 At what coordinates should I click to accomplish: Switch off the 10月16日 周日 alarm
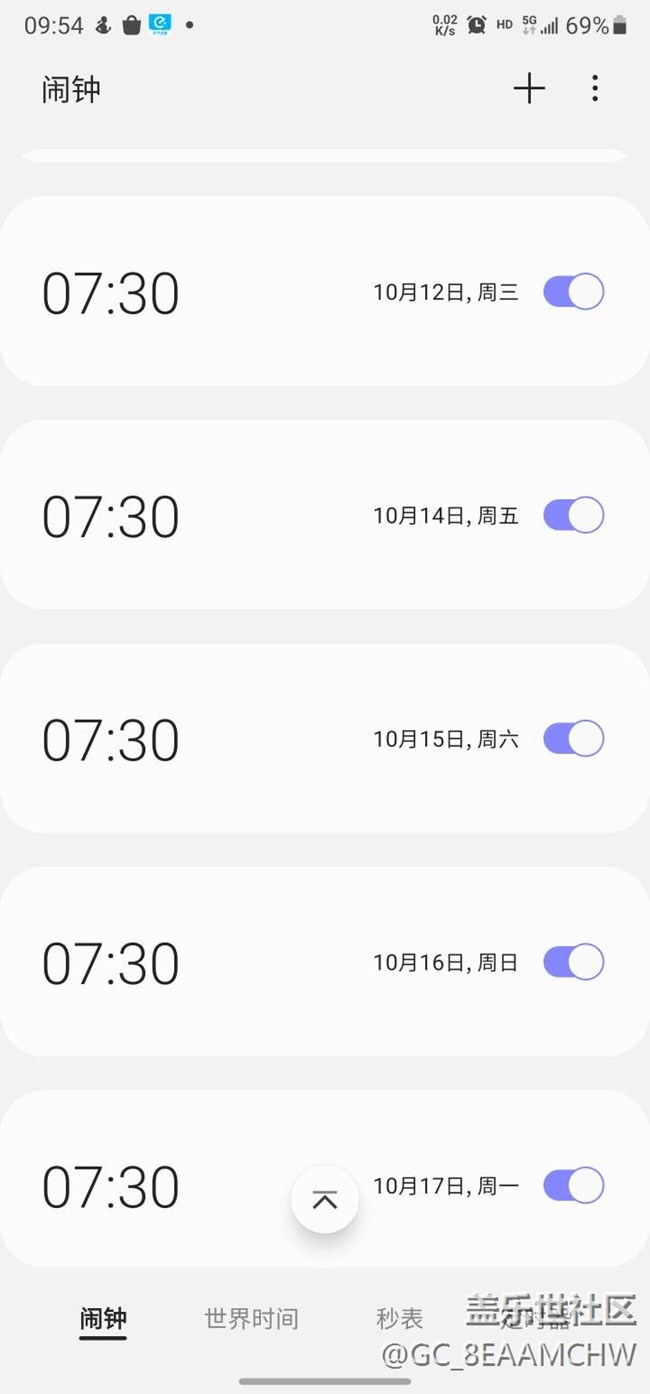573,963
